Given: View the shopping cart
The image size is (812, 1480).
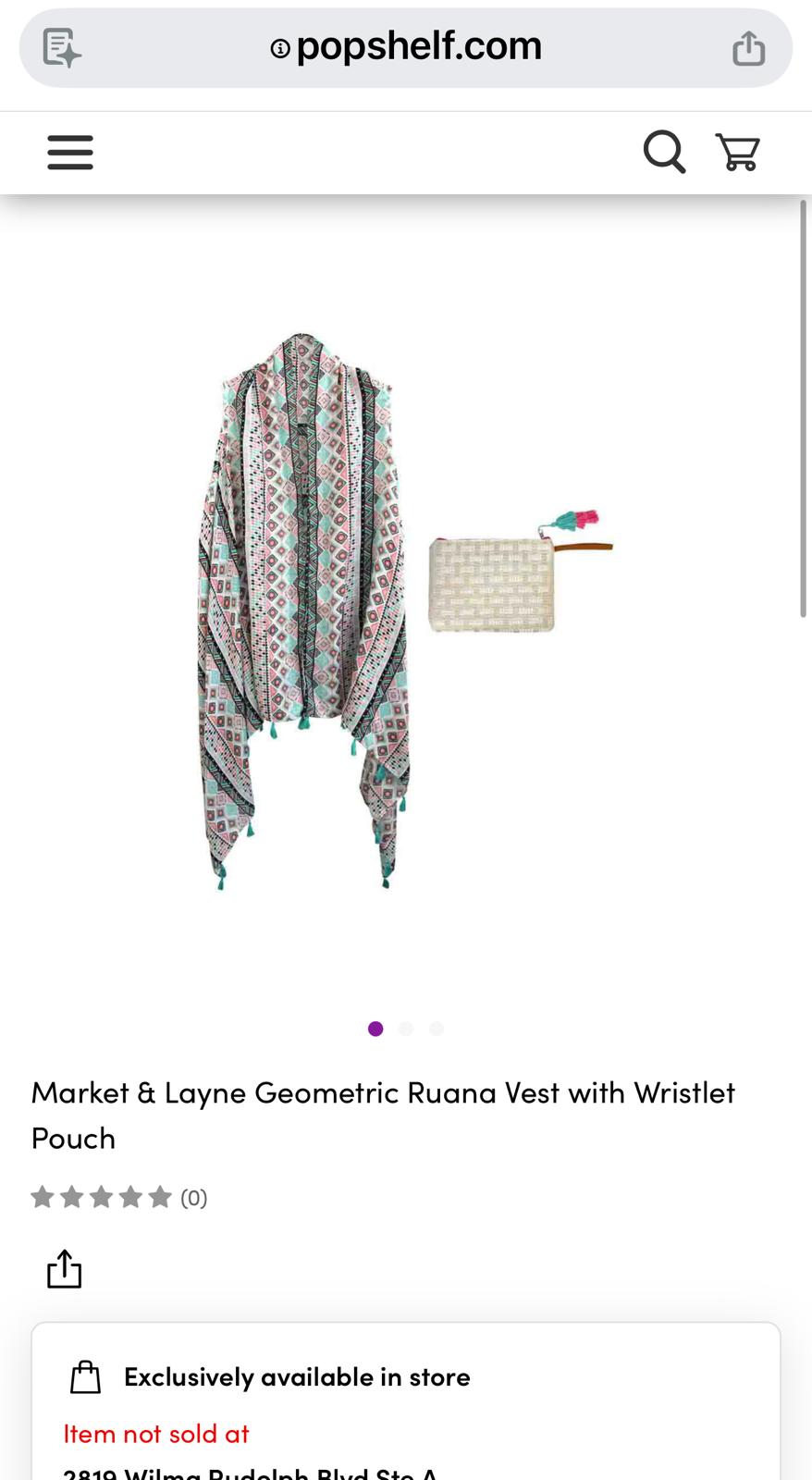Looking at the screenshot, I should pos(737,152).
